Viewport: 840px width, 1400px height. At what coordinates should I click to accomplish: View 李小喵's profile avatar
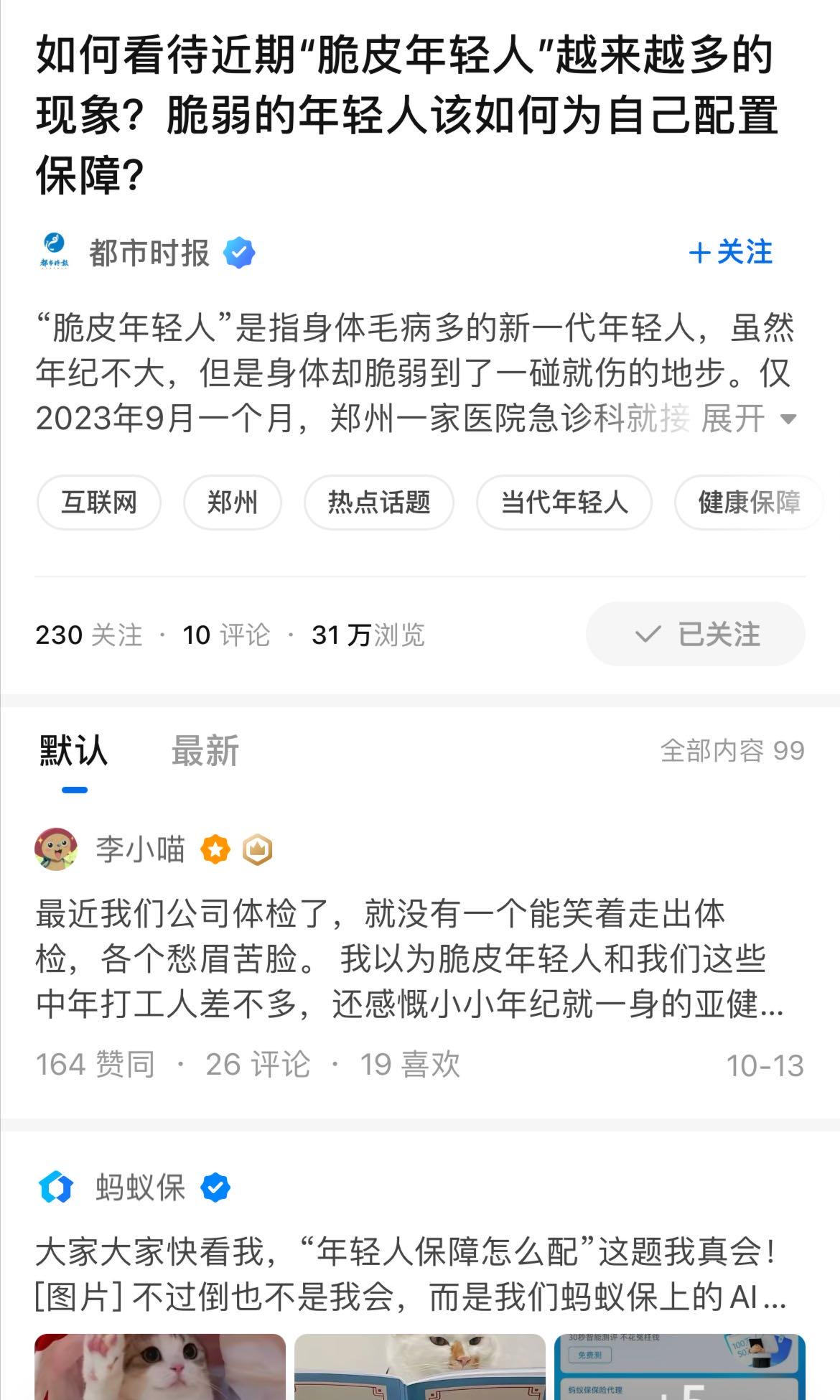[56, 849]
